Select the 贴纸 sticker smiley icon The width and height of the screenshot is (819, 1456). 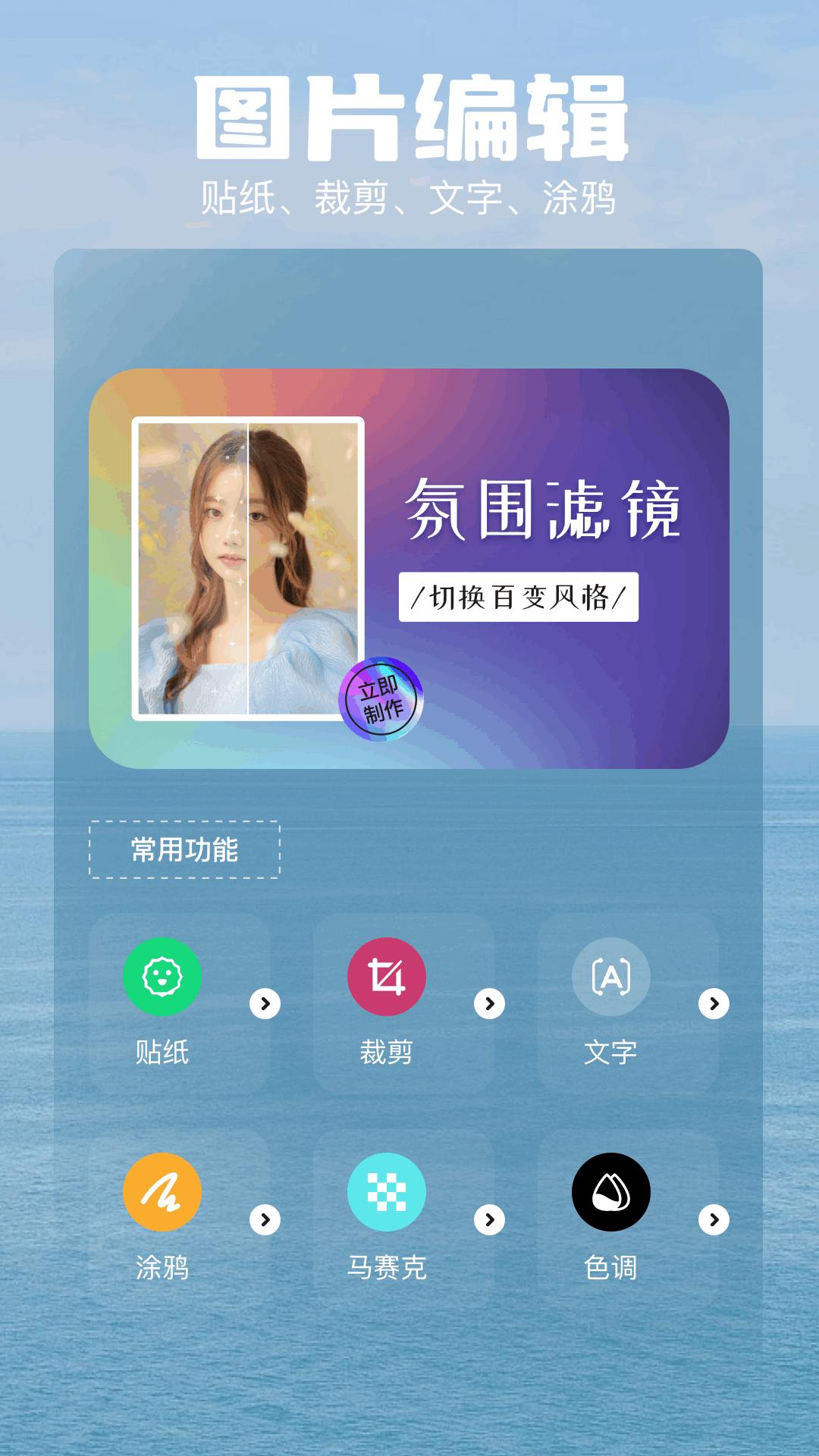point(162,977)
